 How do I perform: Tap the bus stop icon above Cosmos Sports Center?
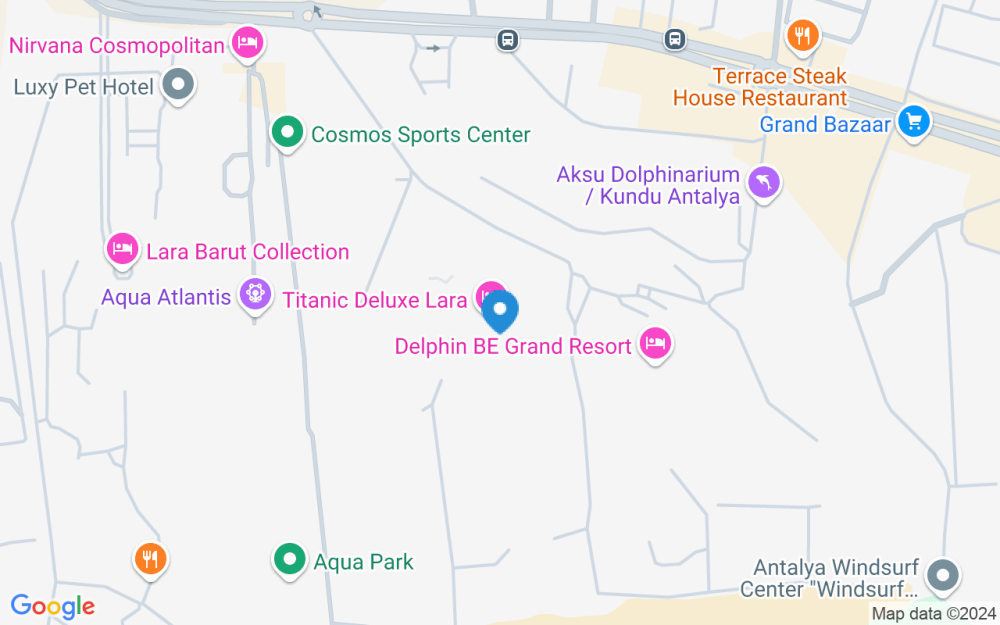tap(508, 40)
